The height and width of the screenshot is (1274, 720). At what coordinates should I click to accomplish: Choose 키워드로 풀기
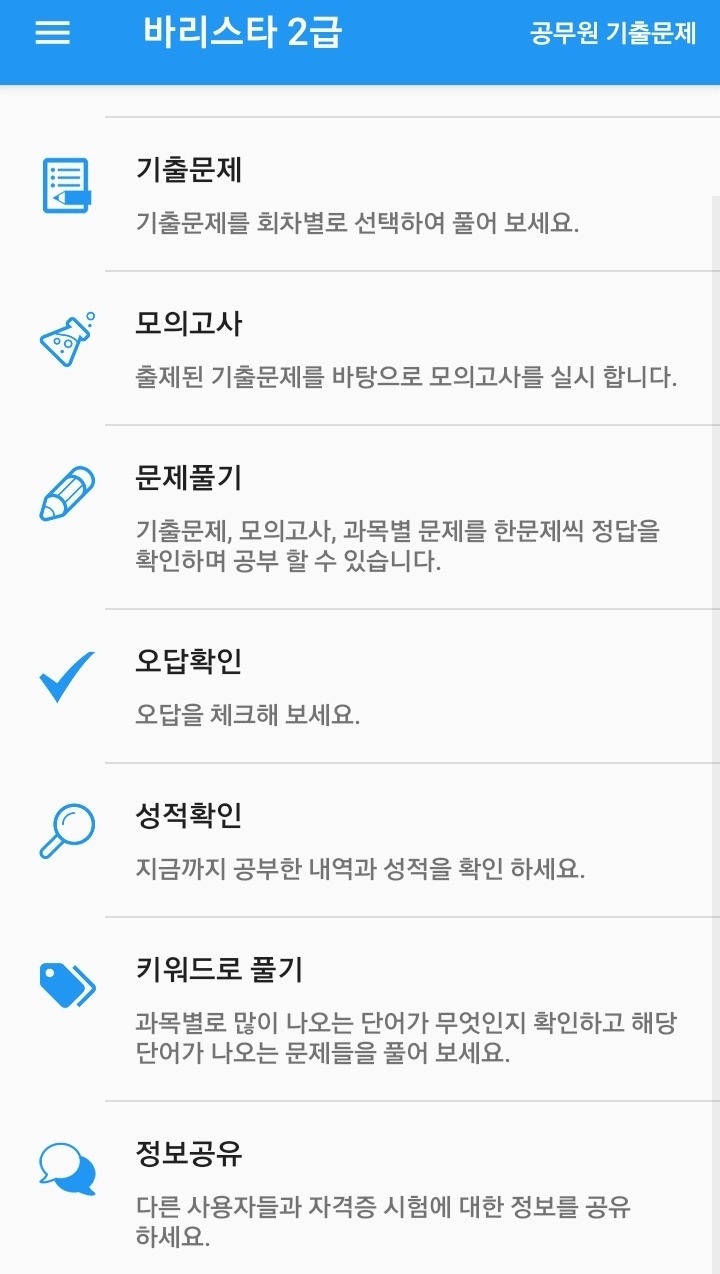360,1009
